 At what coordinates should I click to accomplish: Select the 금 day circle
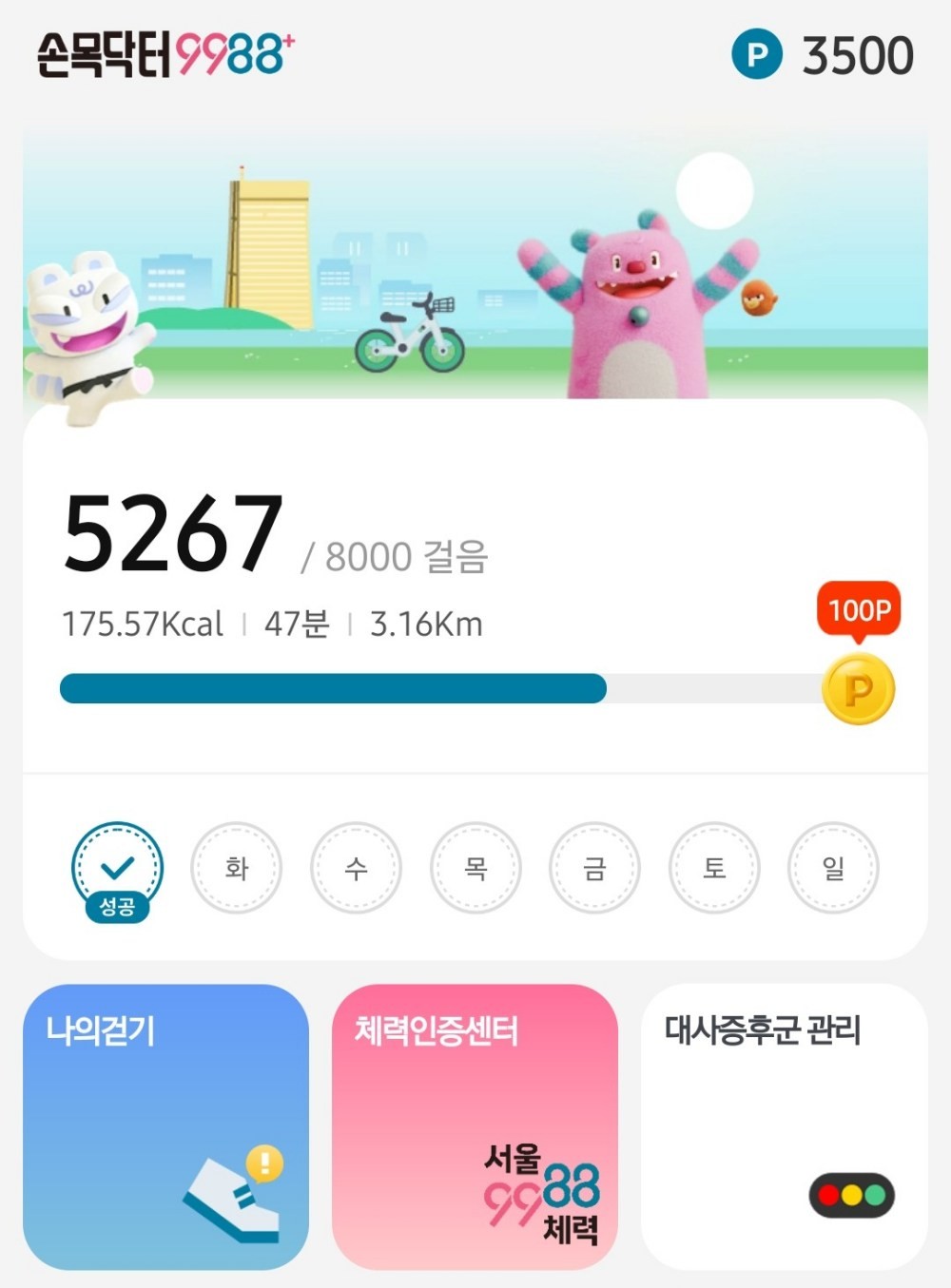[594, 868]
